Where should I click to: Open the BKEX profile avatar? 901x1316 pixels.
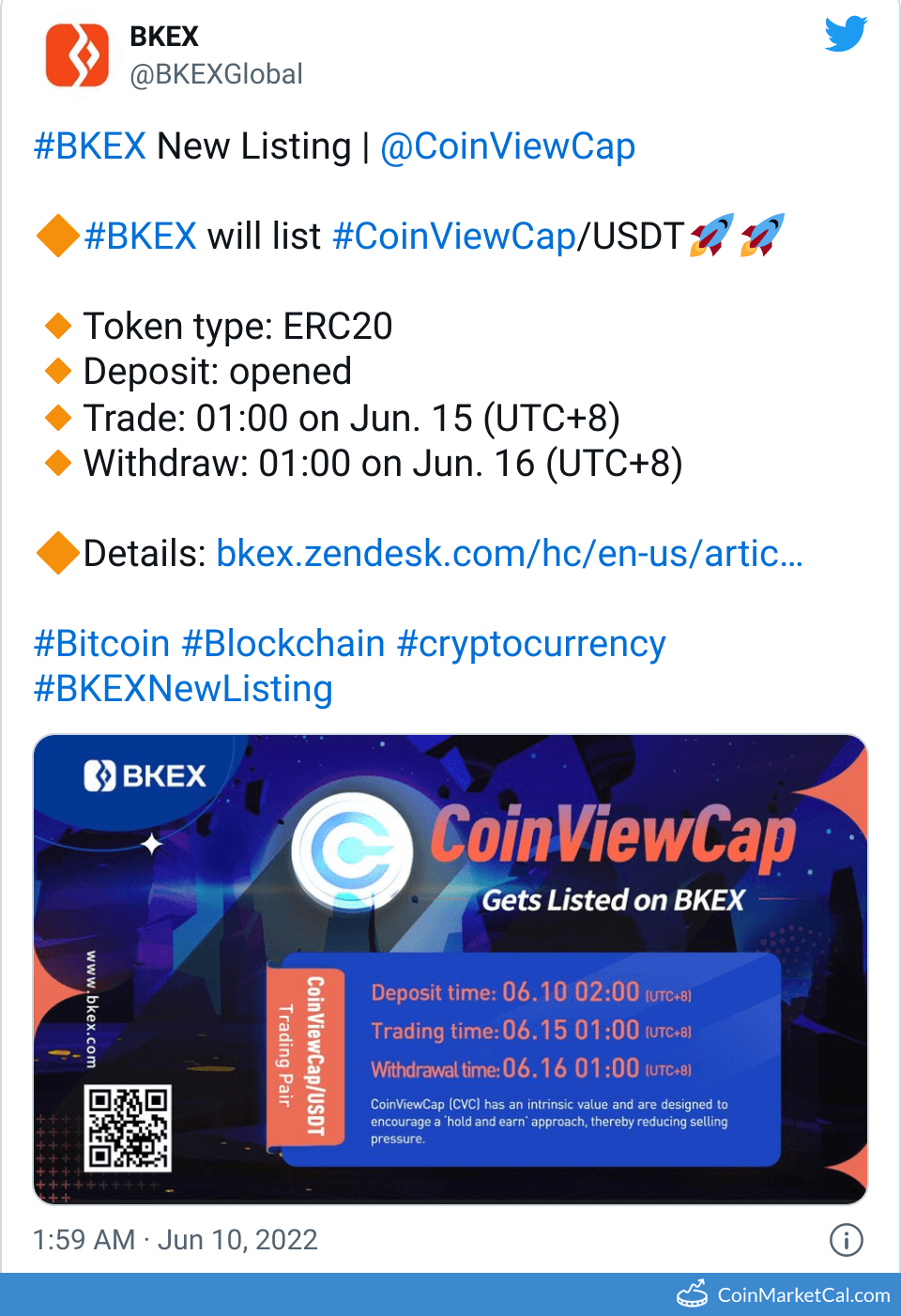click(x=77, y=56)
